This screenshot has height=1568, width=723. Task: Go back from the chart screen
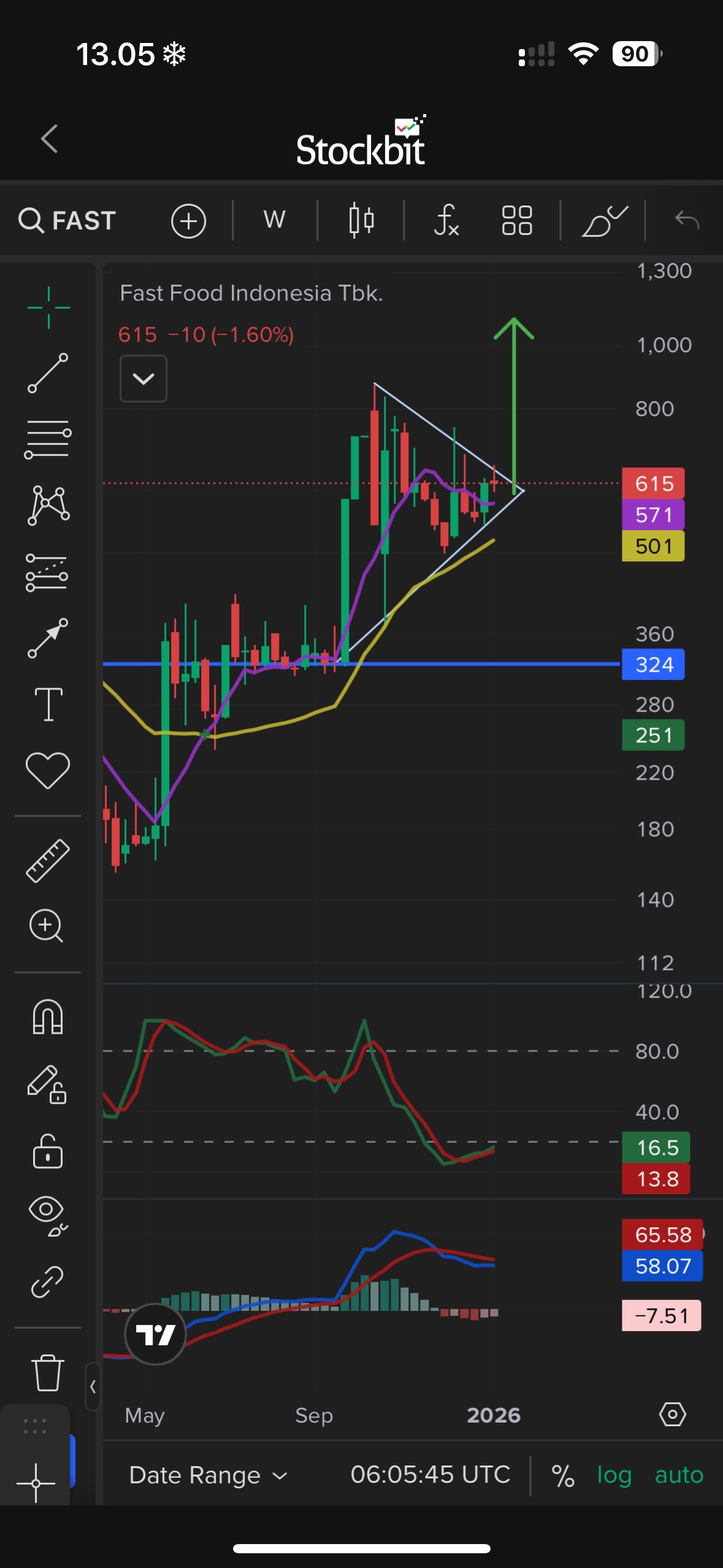coord(50,139)
